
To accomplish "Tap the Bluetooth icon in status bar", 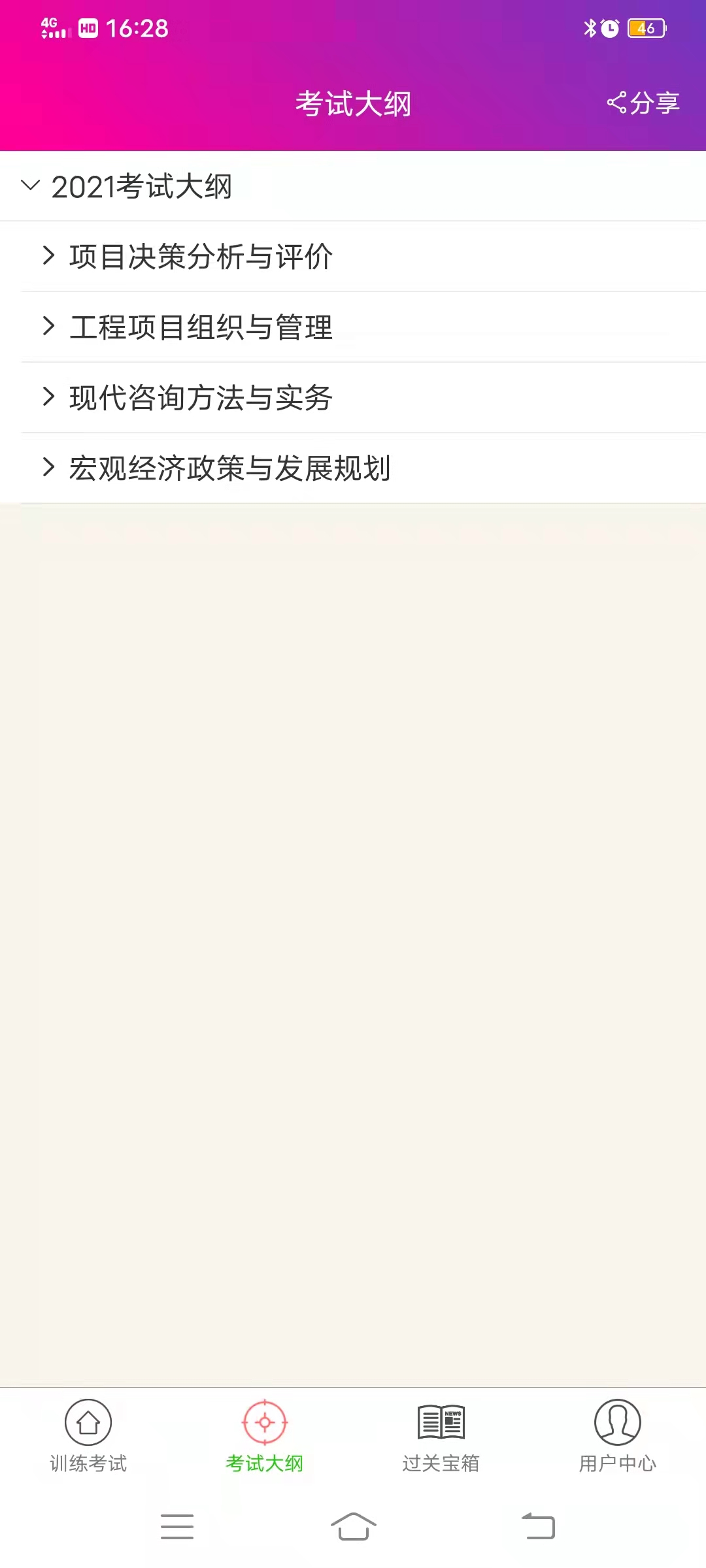I will point(590,28).
